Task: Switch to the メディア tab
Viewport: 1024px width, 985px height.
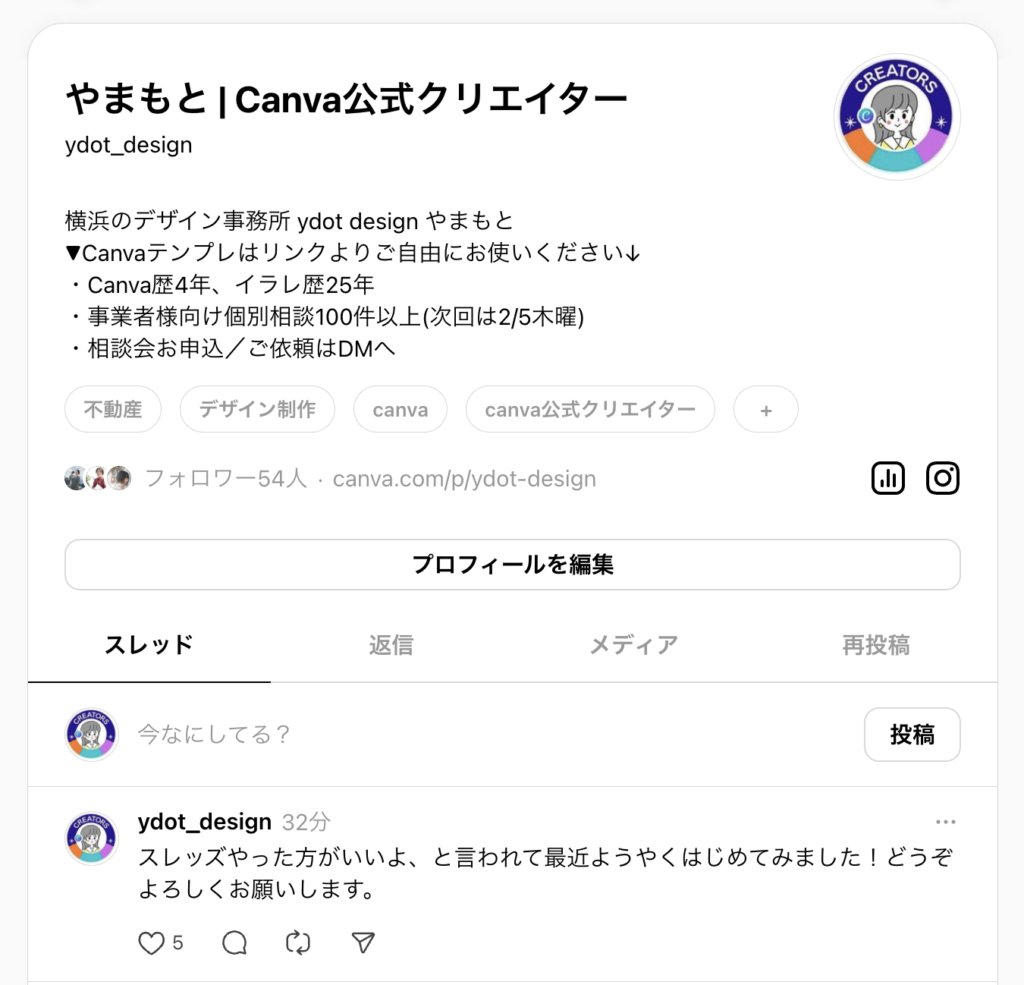Action: coord(633,645)
